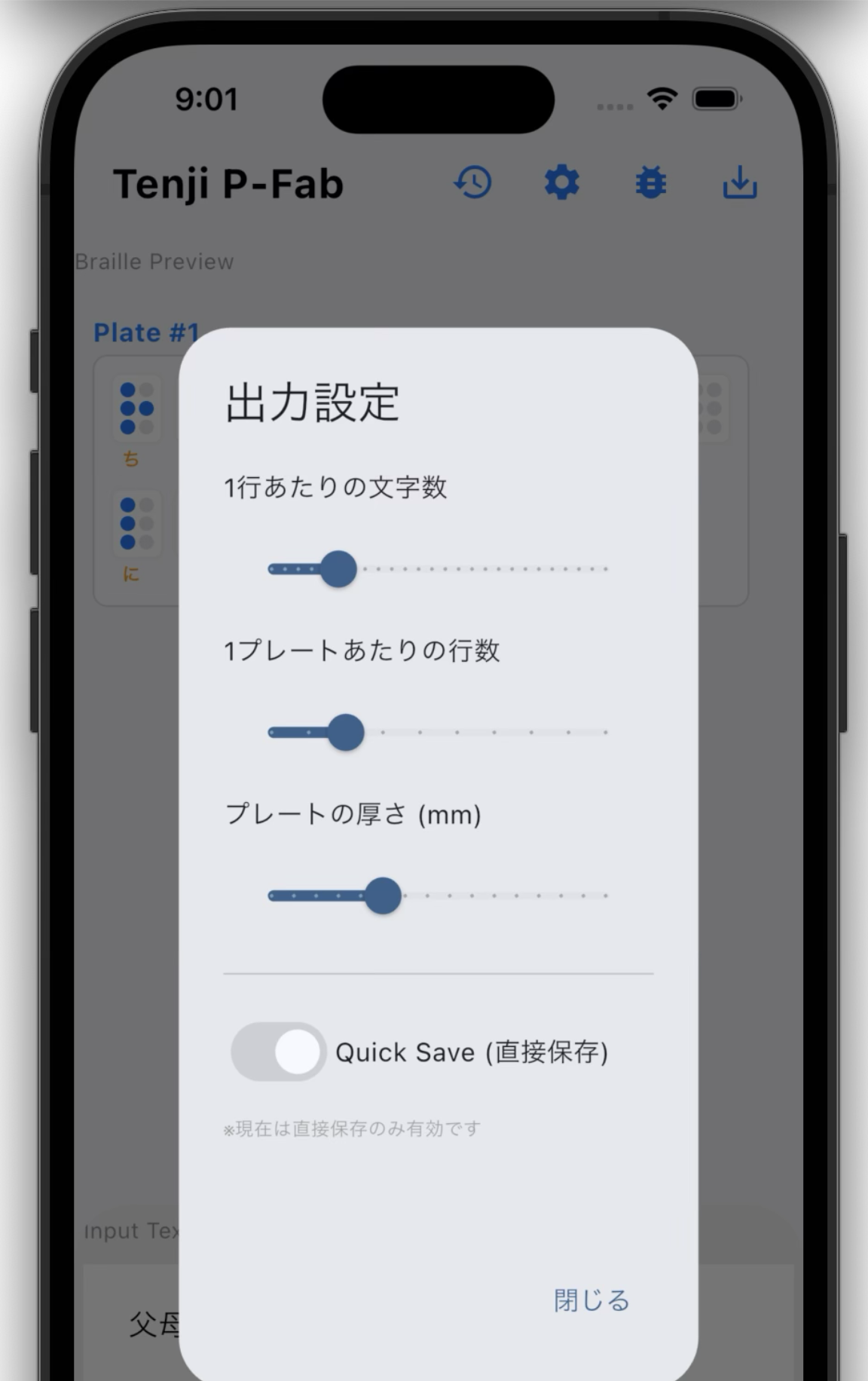Open the settings gear icon
This screenshot has width=868, height=1381.
pos(562,182)
